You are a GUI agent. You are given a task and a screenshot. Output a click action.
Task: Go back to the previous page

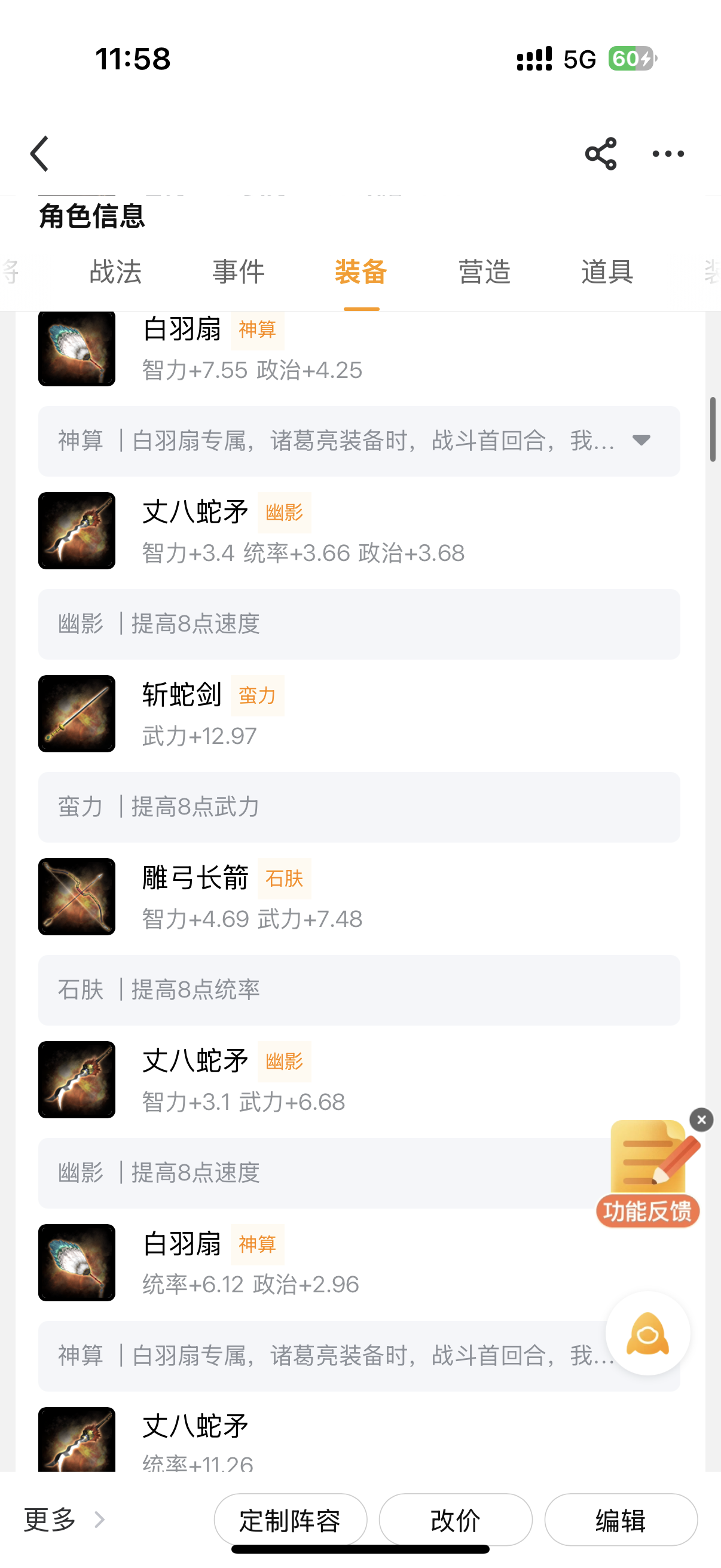point(39,153)
